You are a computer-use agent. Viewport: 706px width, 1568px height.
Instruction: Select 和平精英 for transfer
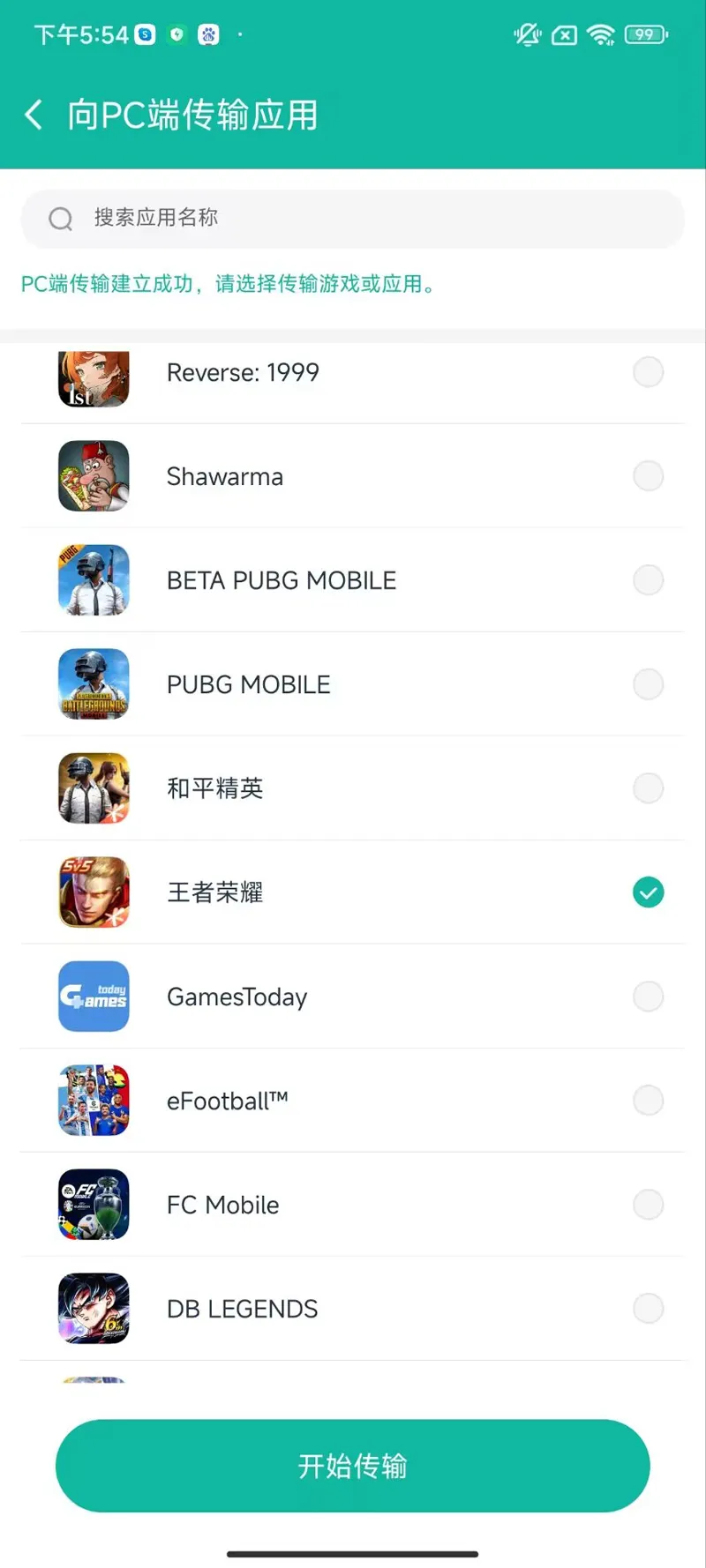648,788
